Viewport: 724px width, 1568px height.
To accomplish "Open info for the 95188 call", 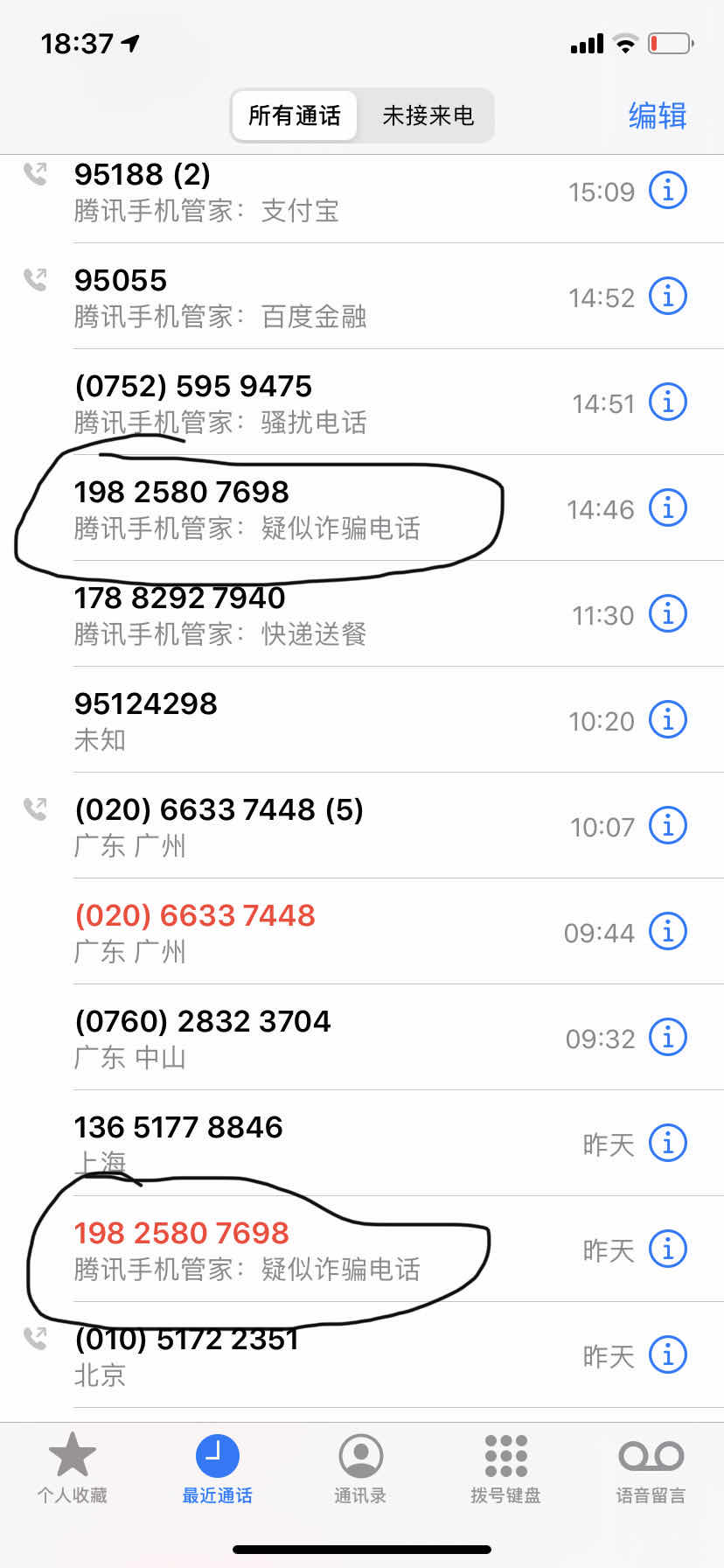I will (x=668, y=190).
